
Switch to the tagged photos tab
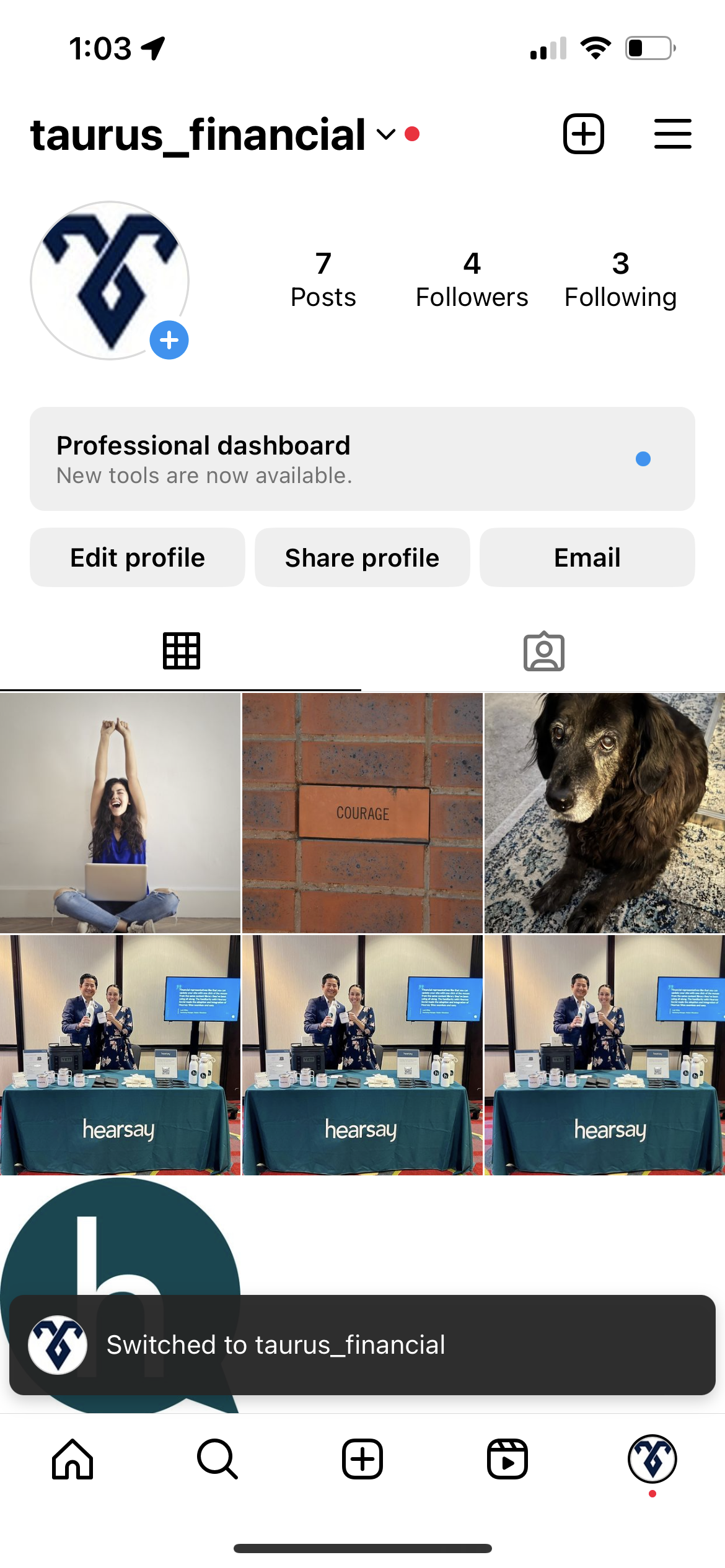tap(543, 651)
